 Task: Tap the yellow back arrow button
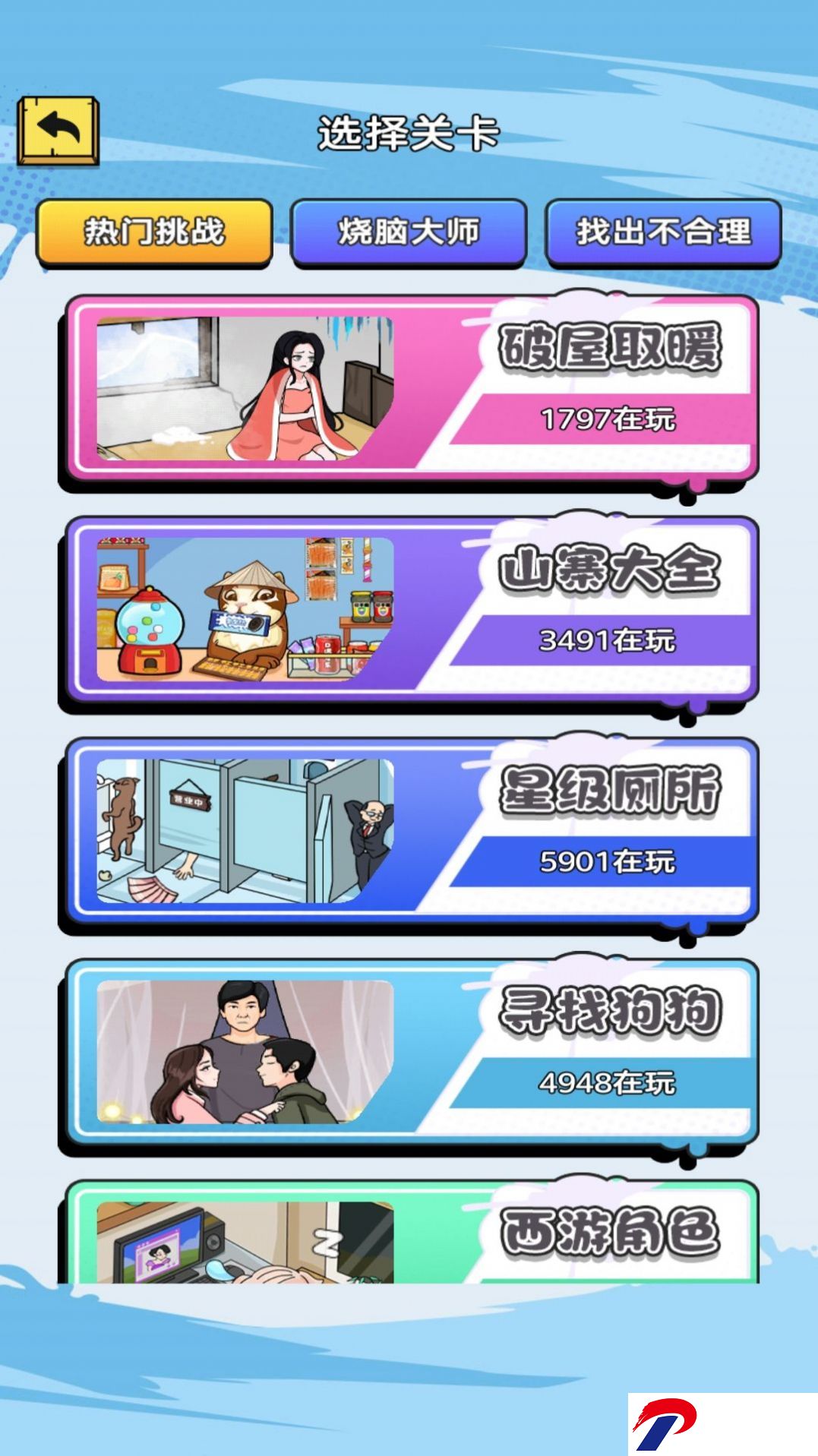(x=58, y=131)
